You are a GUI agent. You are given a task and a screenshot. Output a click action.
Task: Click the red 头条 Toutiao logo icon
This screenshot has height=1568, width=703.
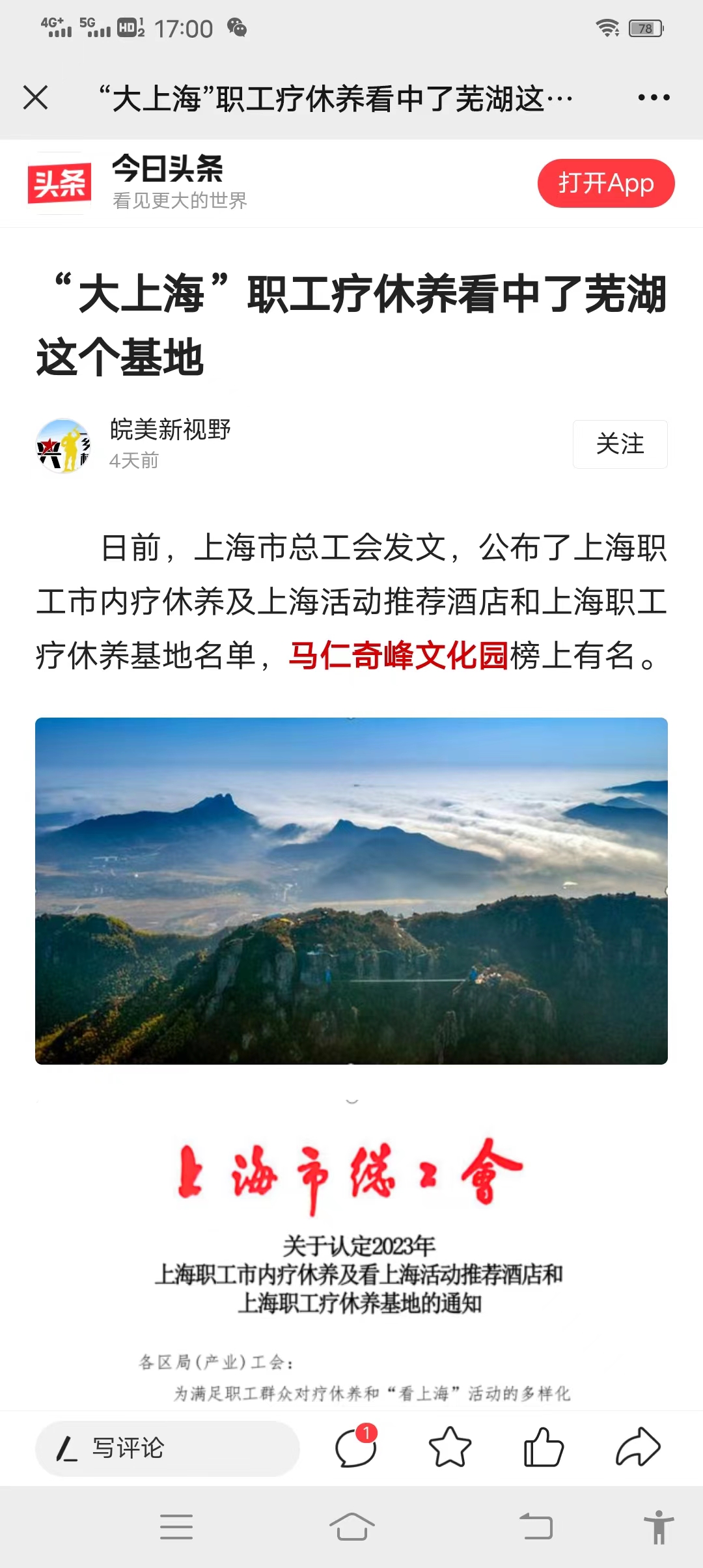[59, 183]
